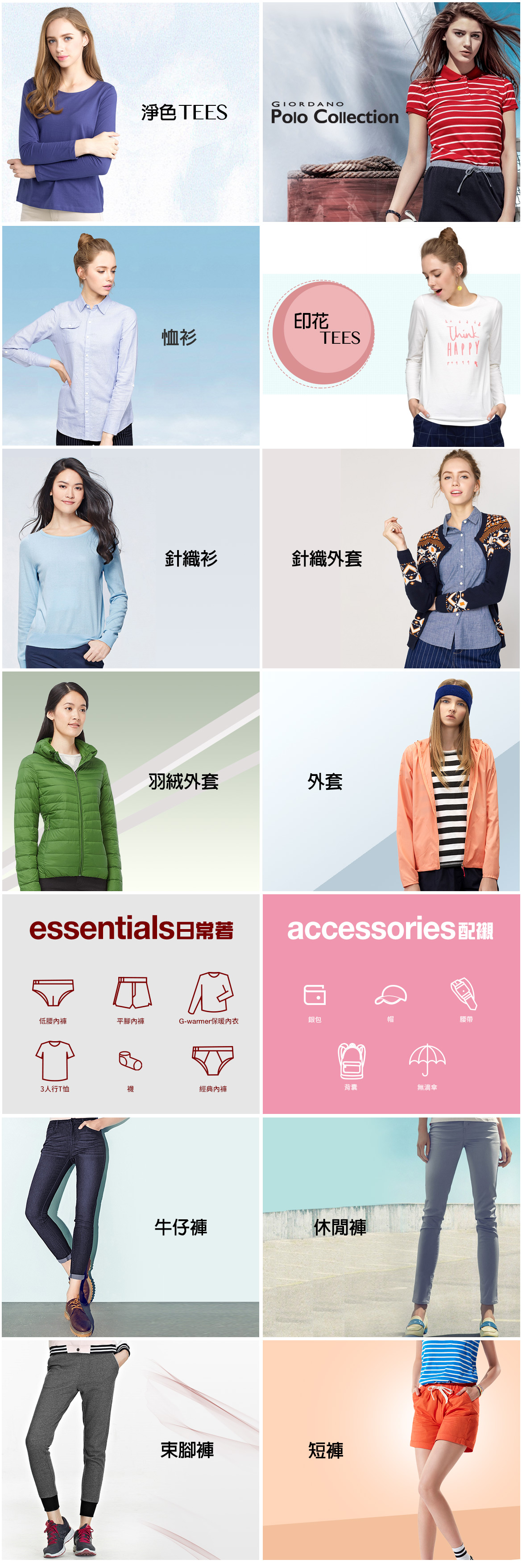Image resolution: width=522 pixels, height=1568 pixels.
Task: Open the 銀包 wallet accessory icon
Action: (315, 1001)
